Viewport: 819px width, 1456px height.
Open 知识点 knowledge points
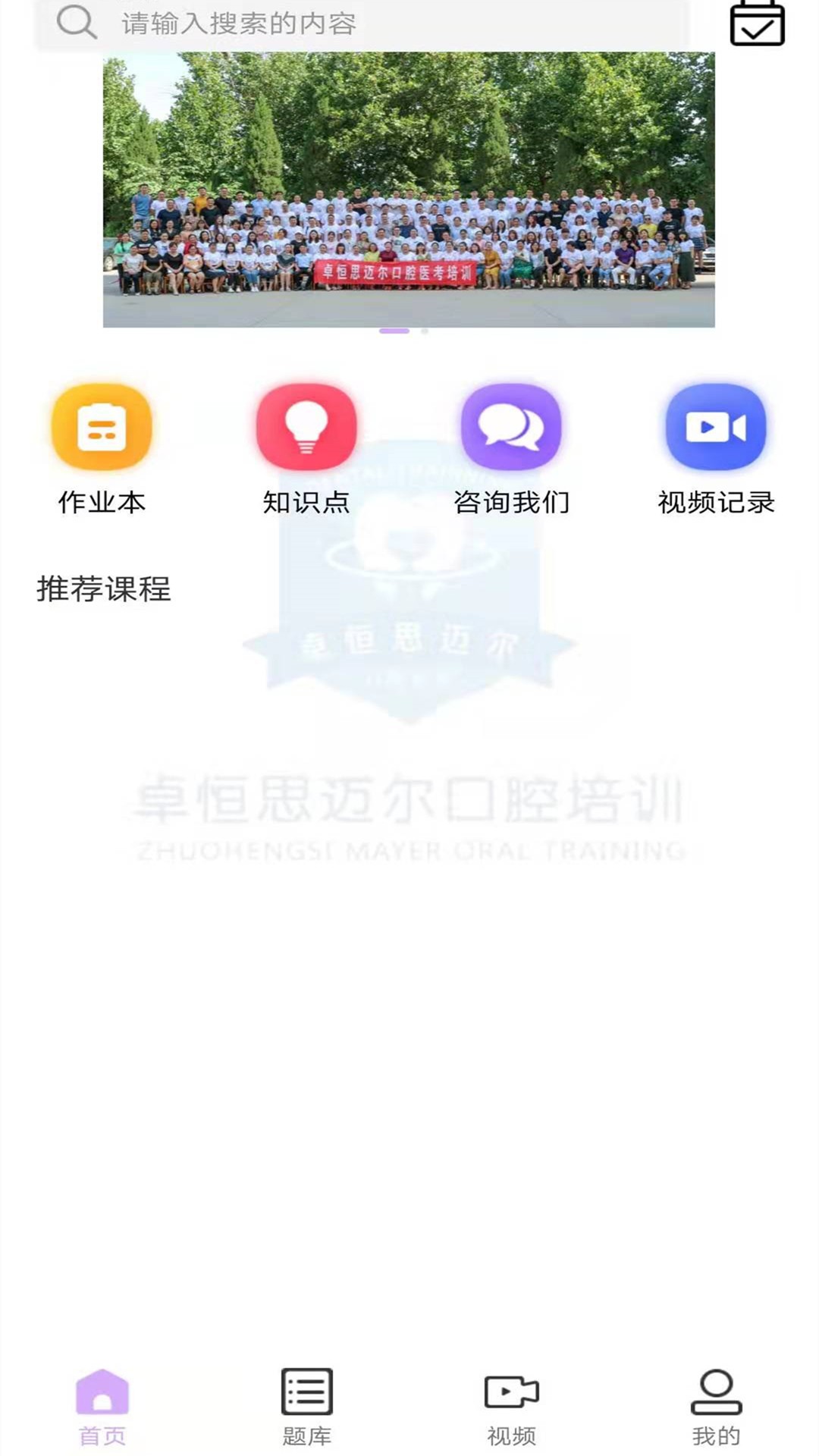coord(306,449)
